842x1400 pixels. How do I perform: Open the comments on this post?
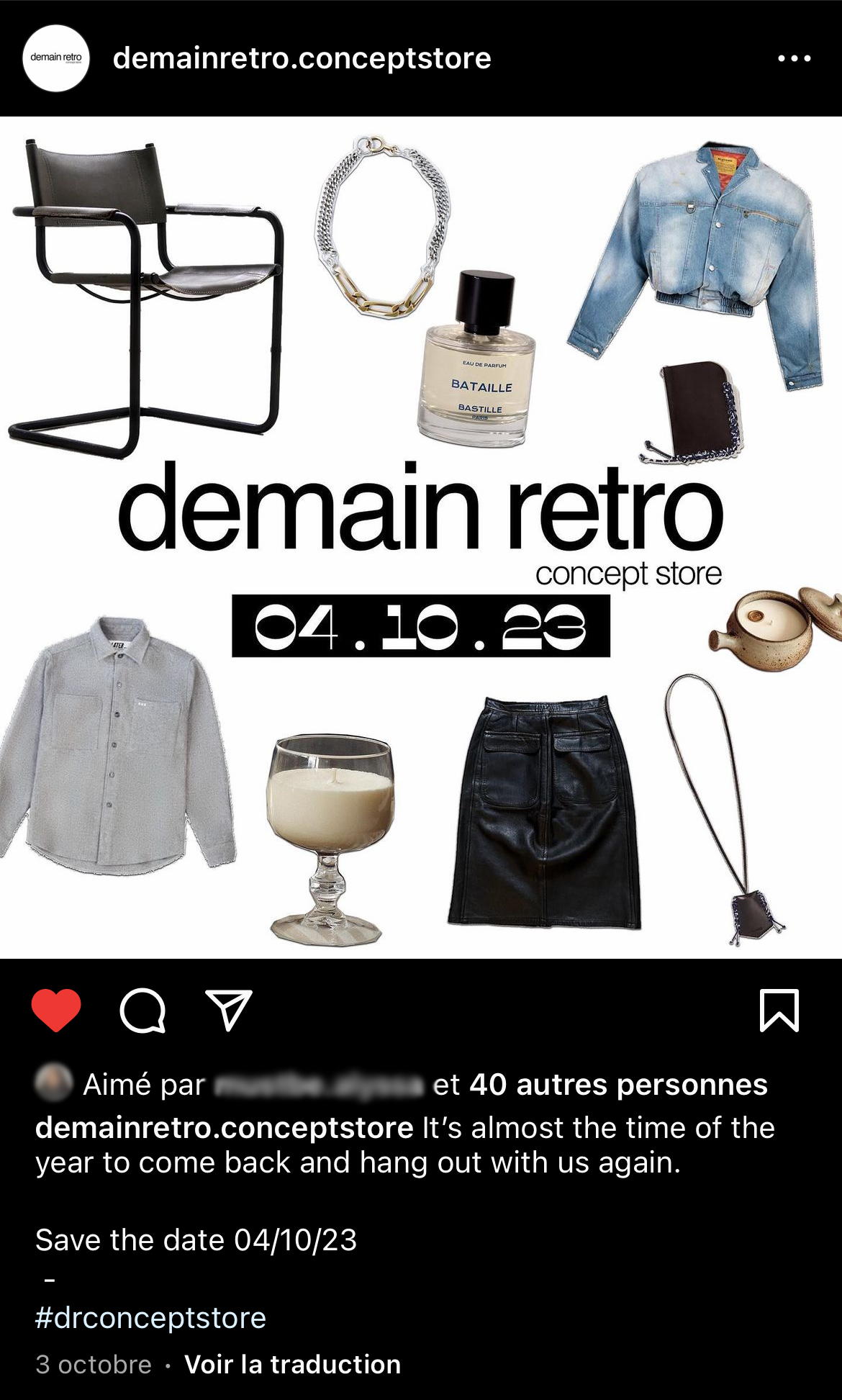click(x=142, y=1010)
